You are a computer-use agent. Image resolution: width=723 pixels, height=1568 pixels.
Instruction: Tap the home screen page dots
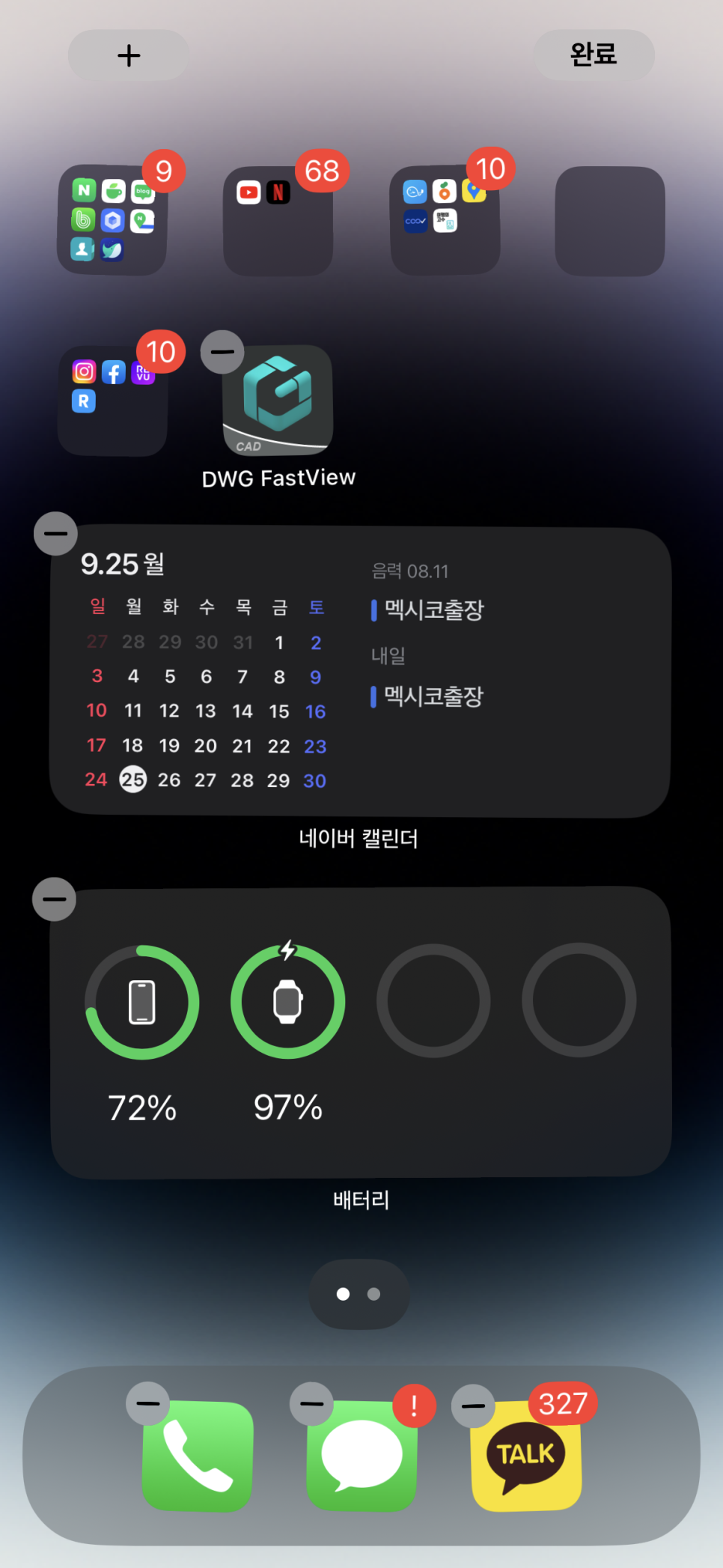click(x=359, y=1294)
